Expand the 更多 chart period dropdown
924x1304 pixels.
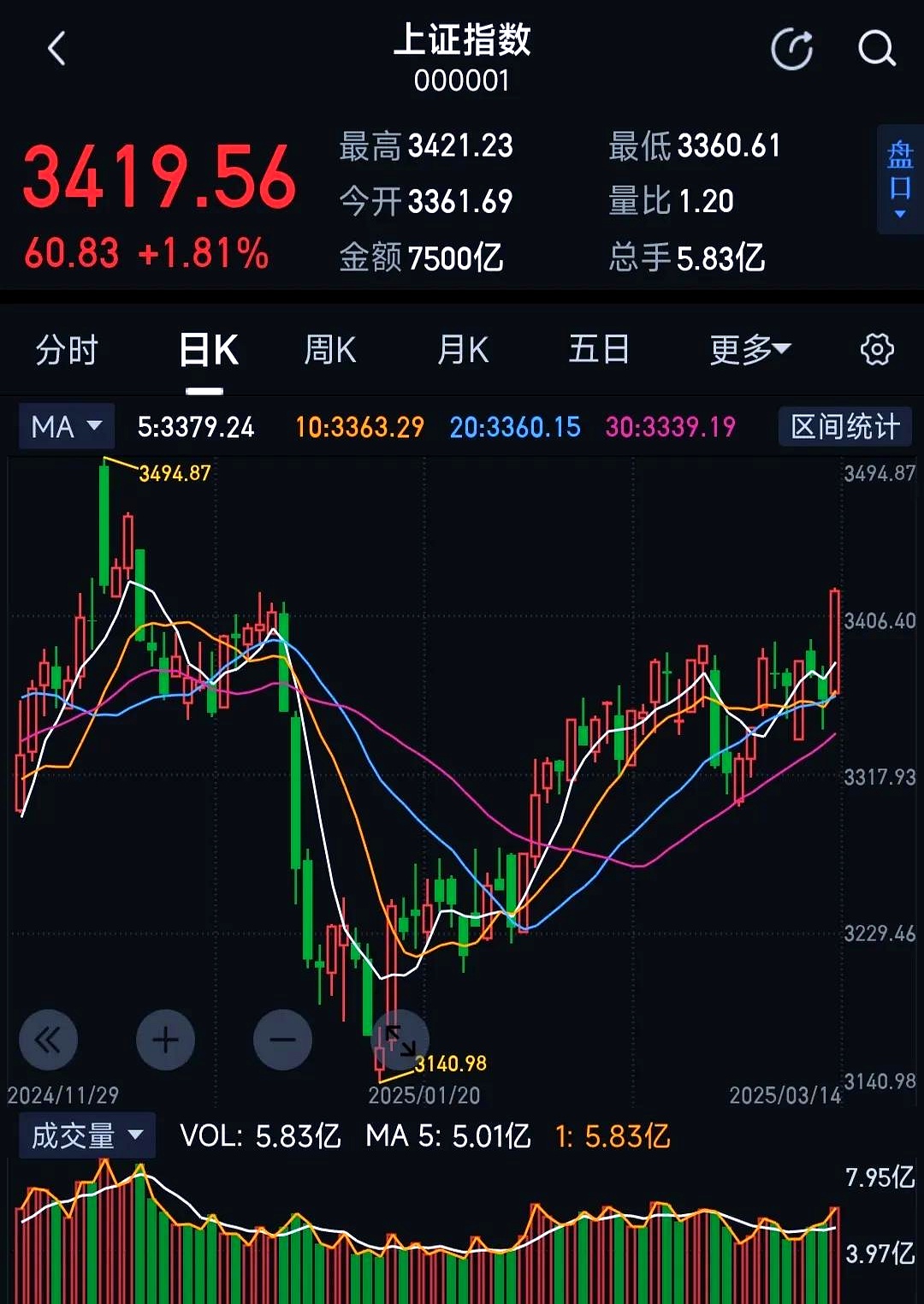749,350
